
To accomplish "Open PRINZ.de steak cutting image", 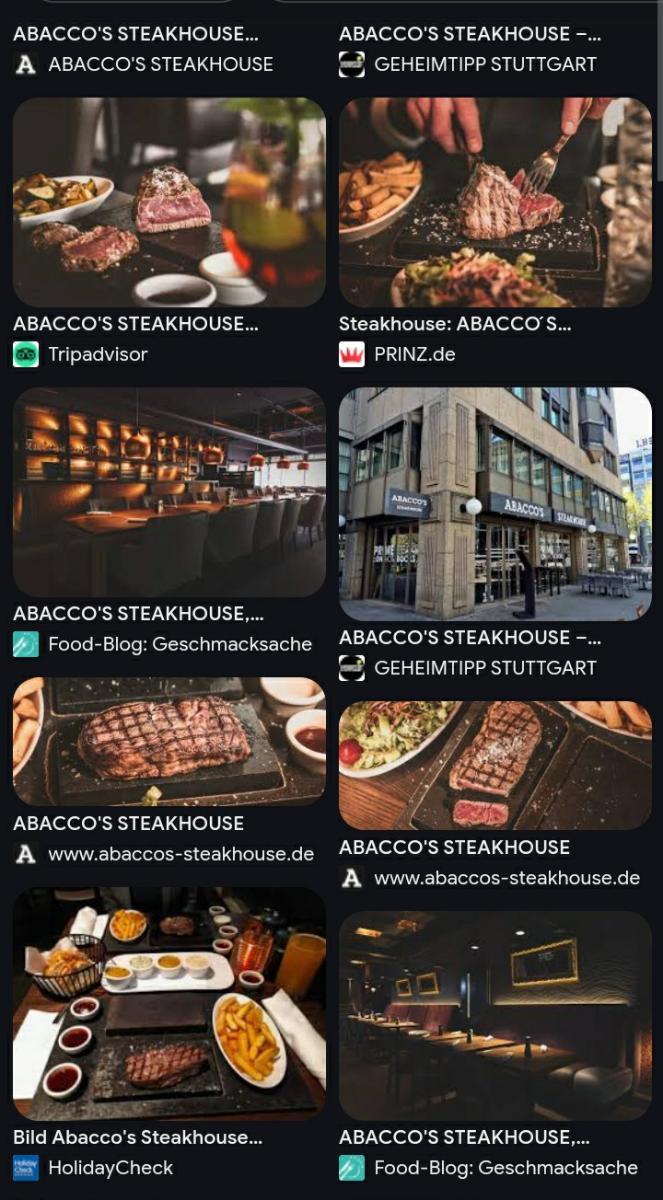I will (495, 202).
